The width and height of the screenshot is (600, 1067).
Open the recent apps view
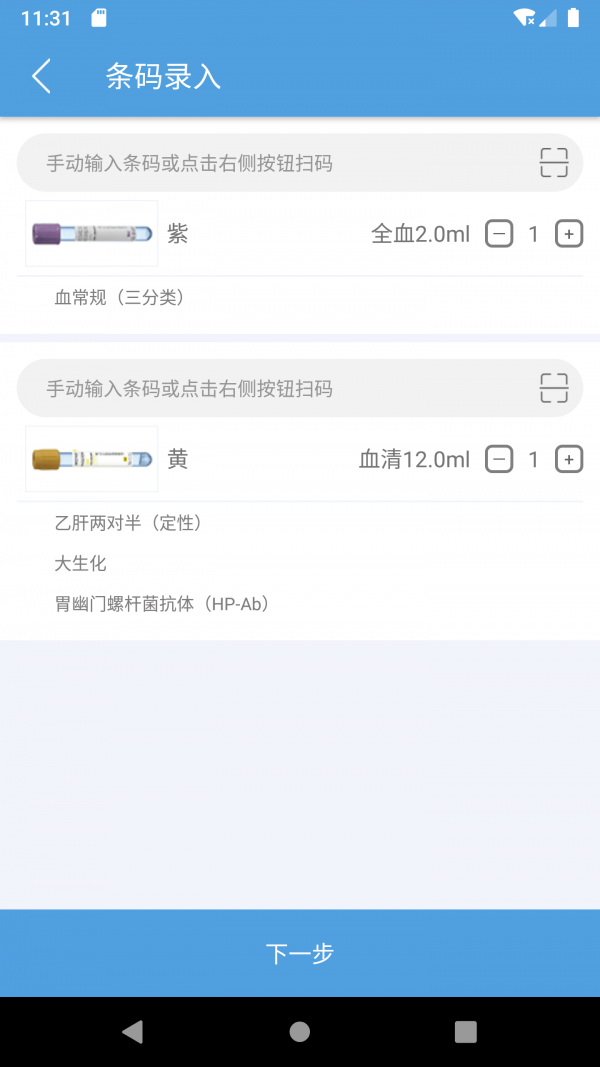tap(465, 1032)
